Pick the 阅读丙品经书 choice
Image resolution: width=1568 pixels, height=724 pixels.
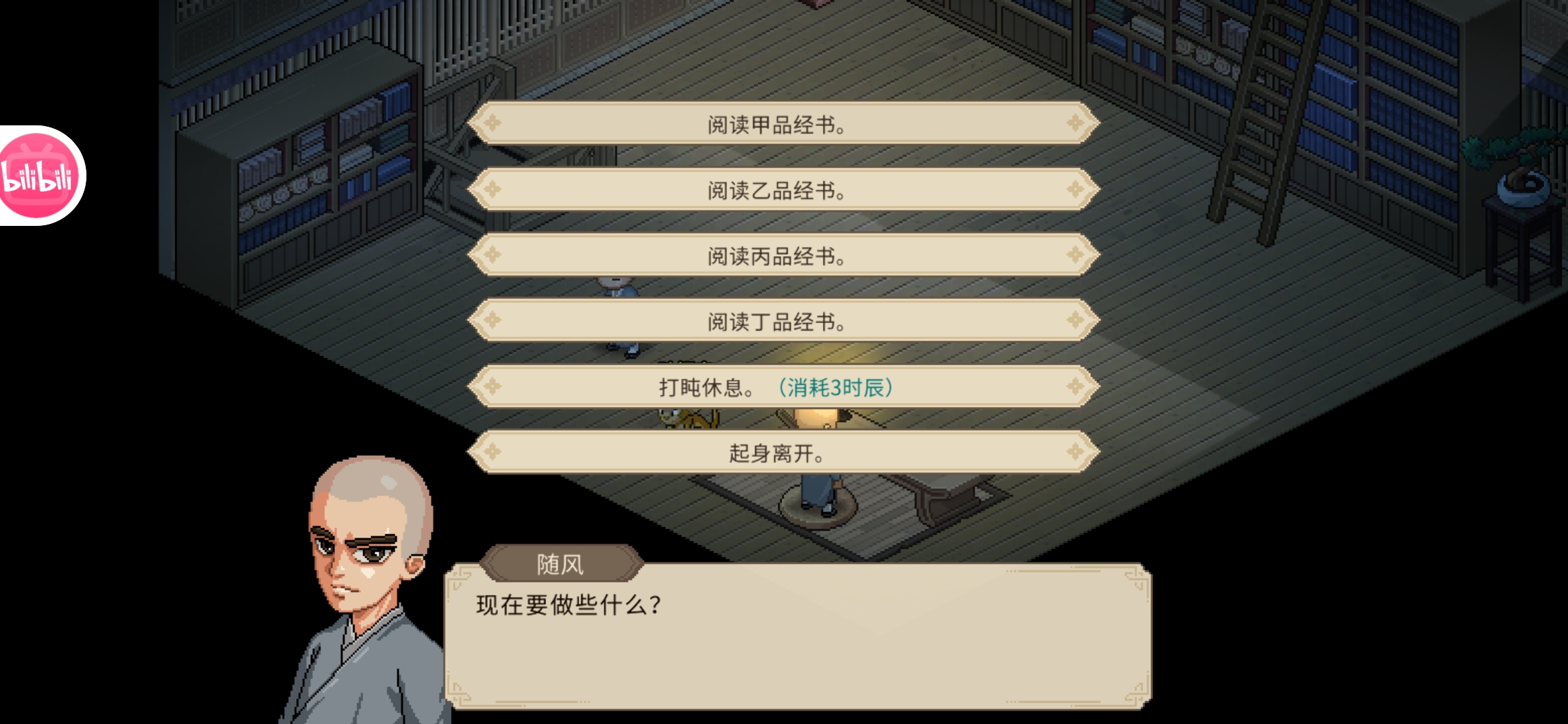tap(783, 255)
